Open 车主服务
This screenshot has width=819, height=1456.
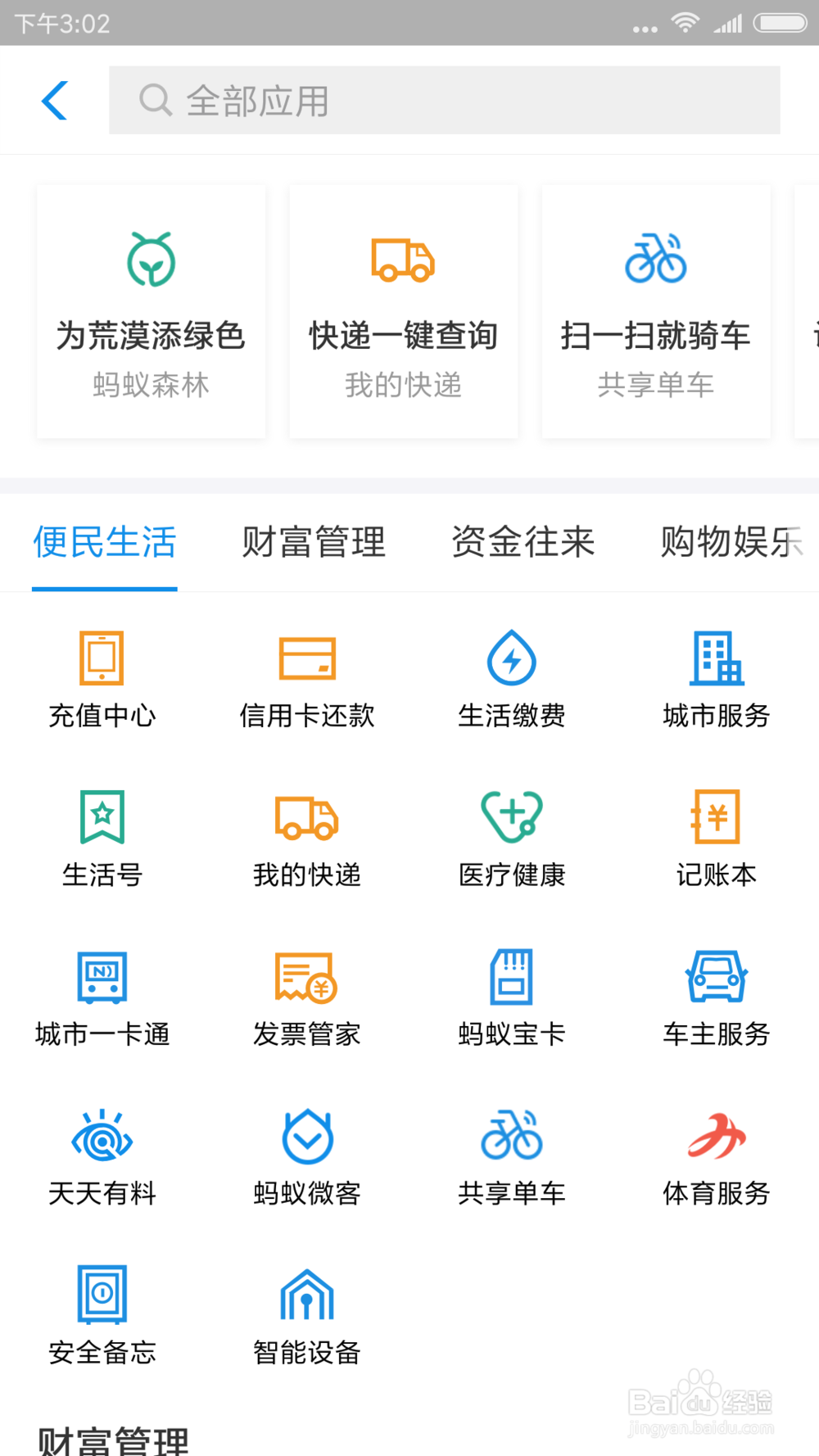[x=717, y=998]
